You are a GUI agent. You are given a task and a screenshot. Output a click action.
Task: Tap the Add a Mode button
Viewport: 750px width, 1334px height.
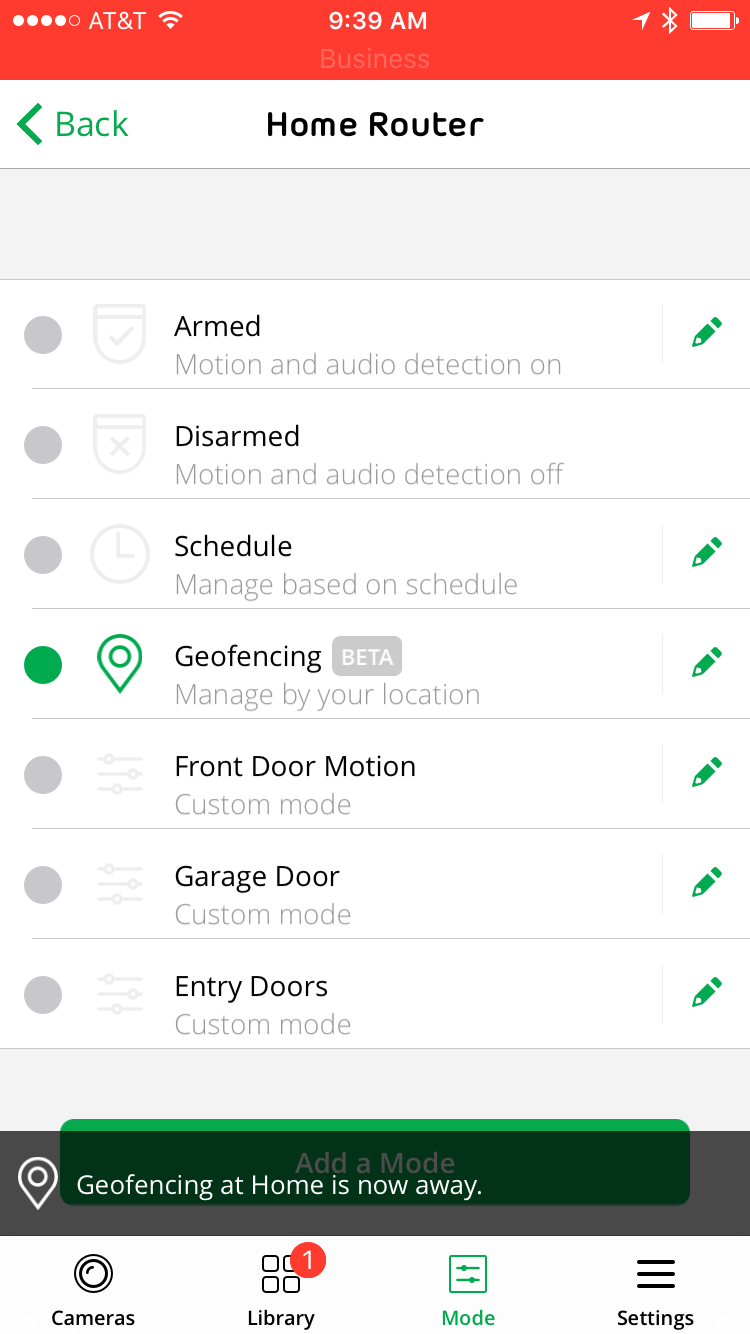click(375, 1162)
